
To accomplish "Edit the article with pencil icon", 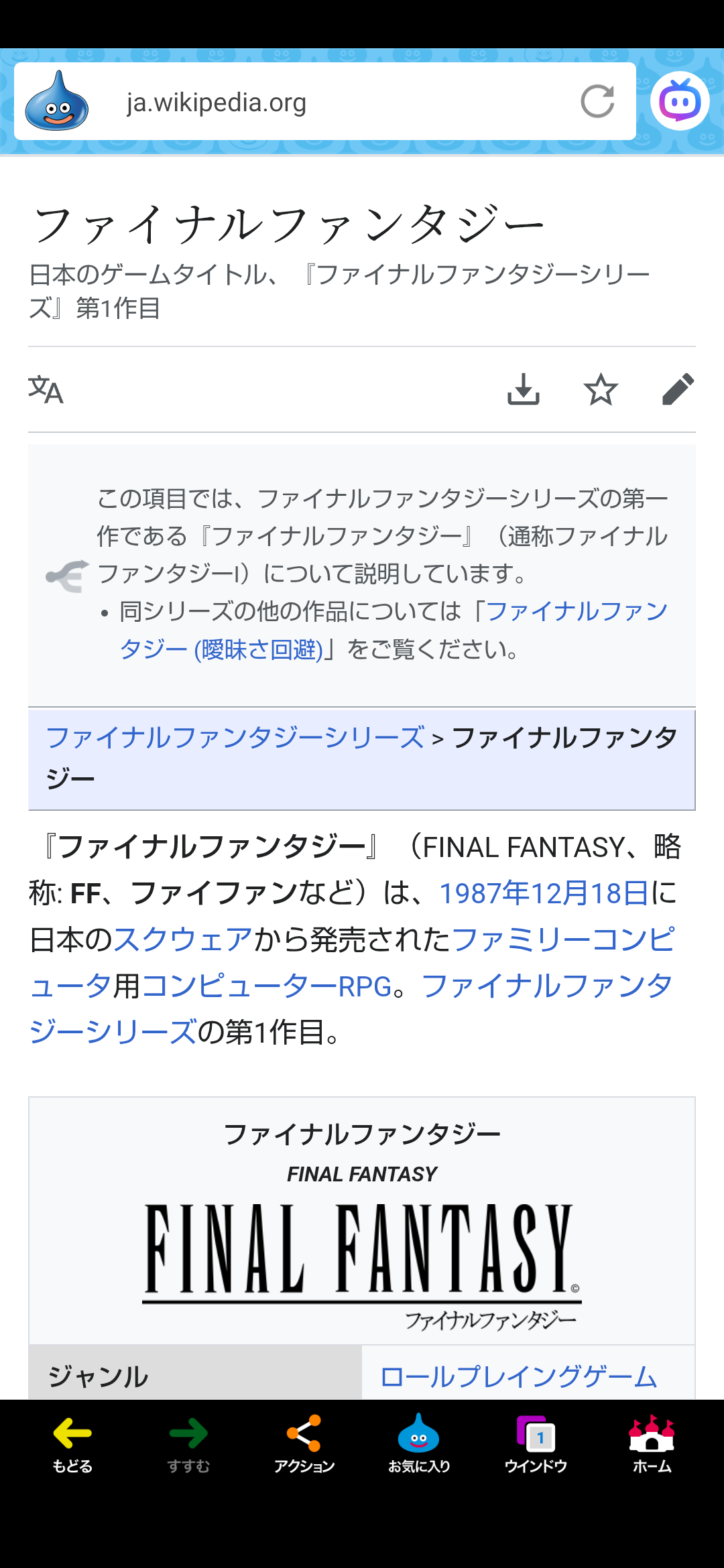I will point(678,389).
